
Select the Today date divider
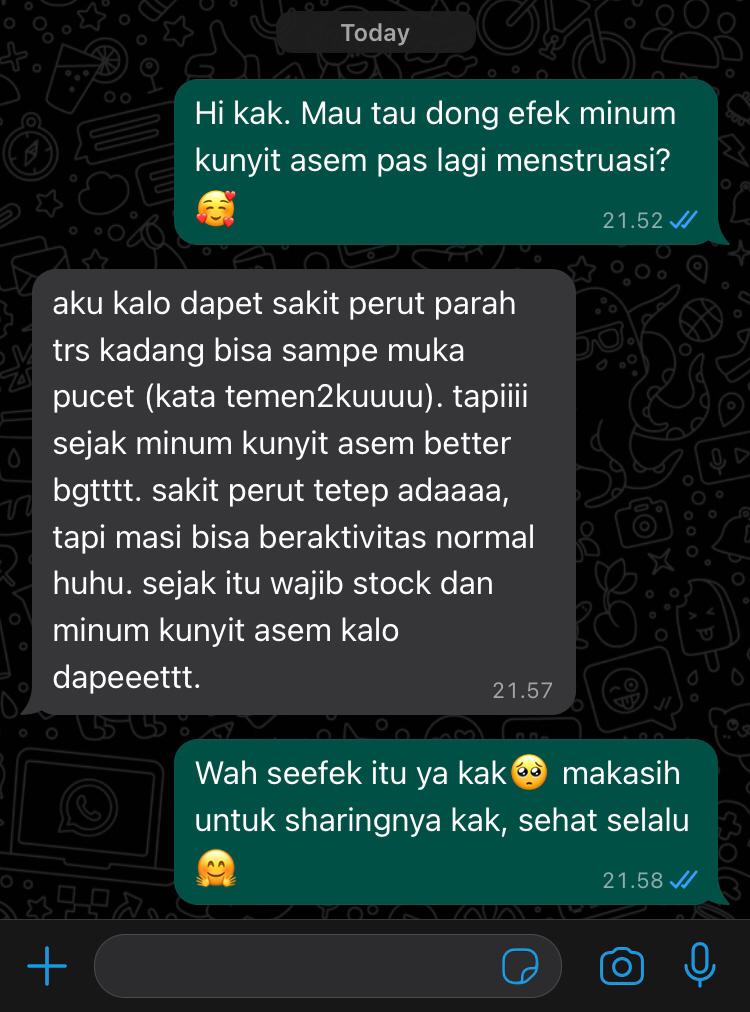374,32
